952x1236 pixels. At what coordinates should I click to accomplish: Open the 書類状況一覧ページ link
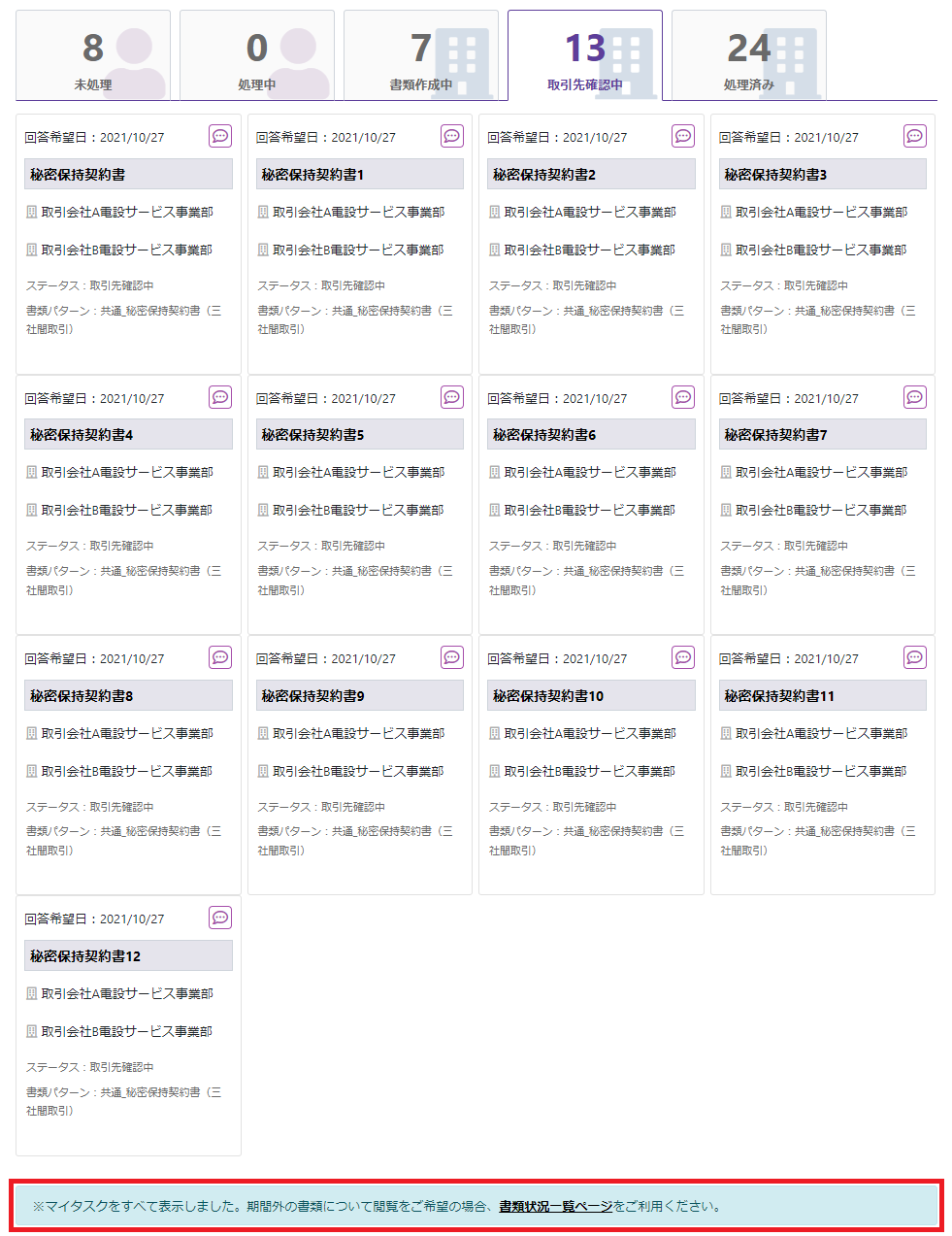pyautogui.click(x=555, y=1206)
